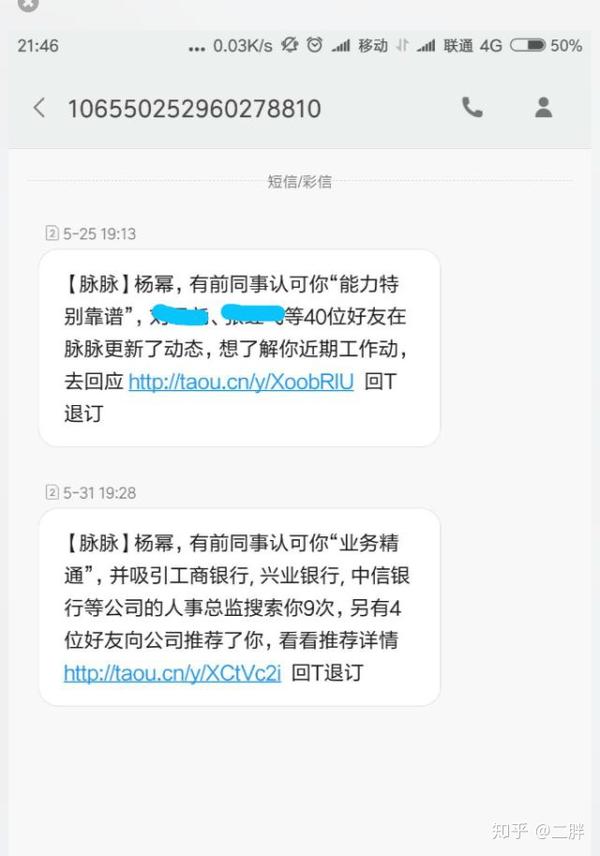Open the link taou.cn/y/XoobRlU
The width and height of the screenshot is (600, 856).
click(241, 382)
